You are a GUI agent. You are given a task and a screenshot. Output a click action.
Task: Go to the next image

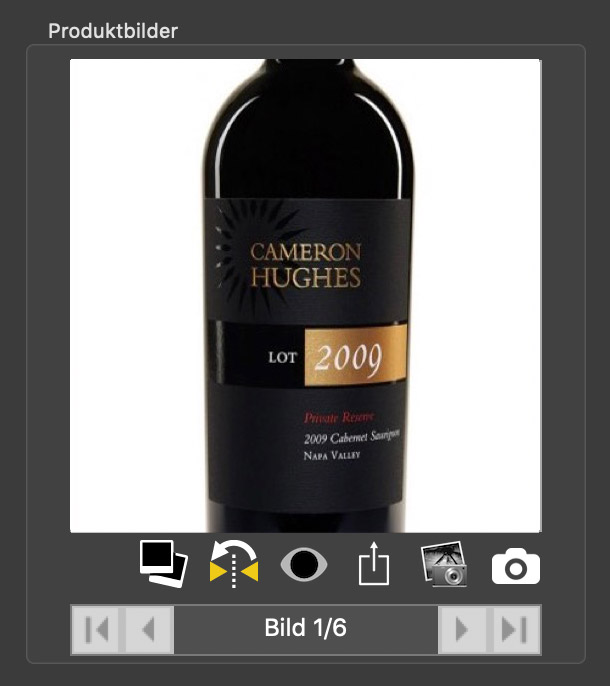click(x=463, y=629)
